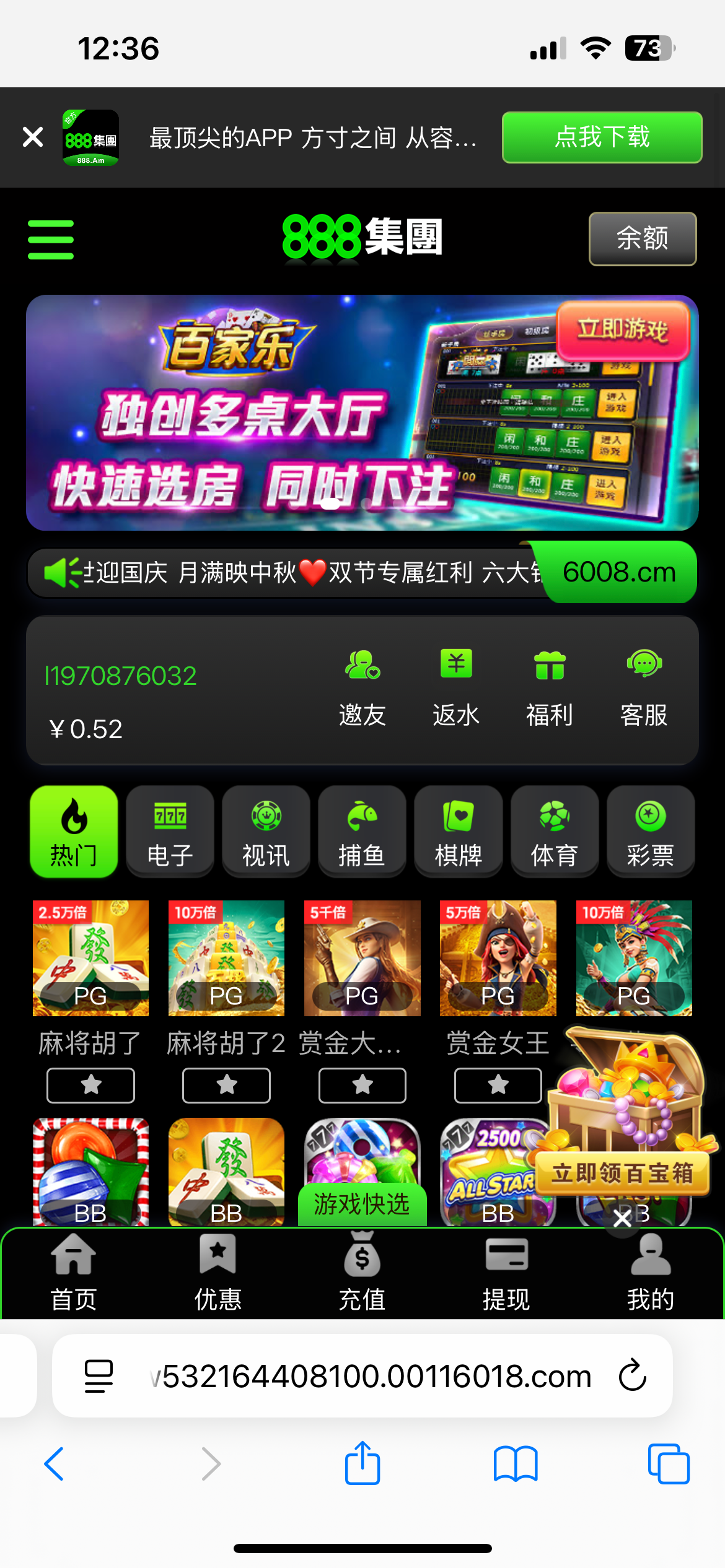Switch to the 电子 category
This screenshot has width=725, height=1568.
170,831
